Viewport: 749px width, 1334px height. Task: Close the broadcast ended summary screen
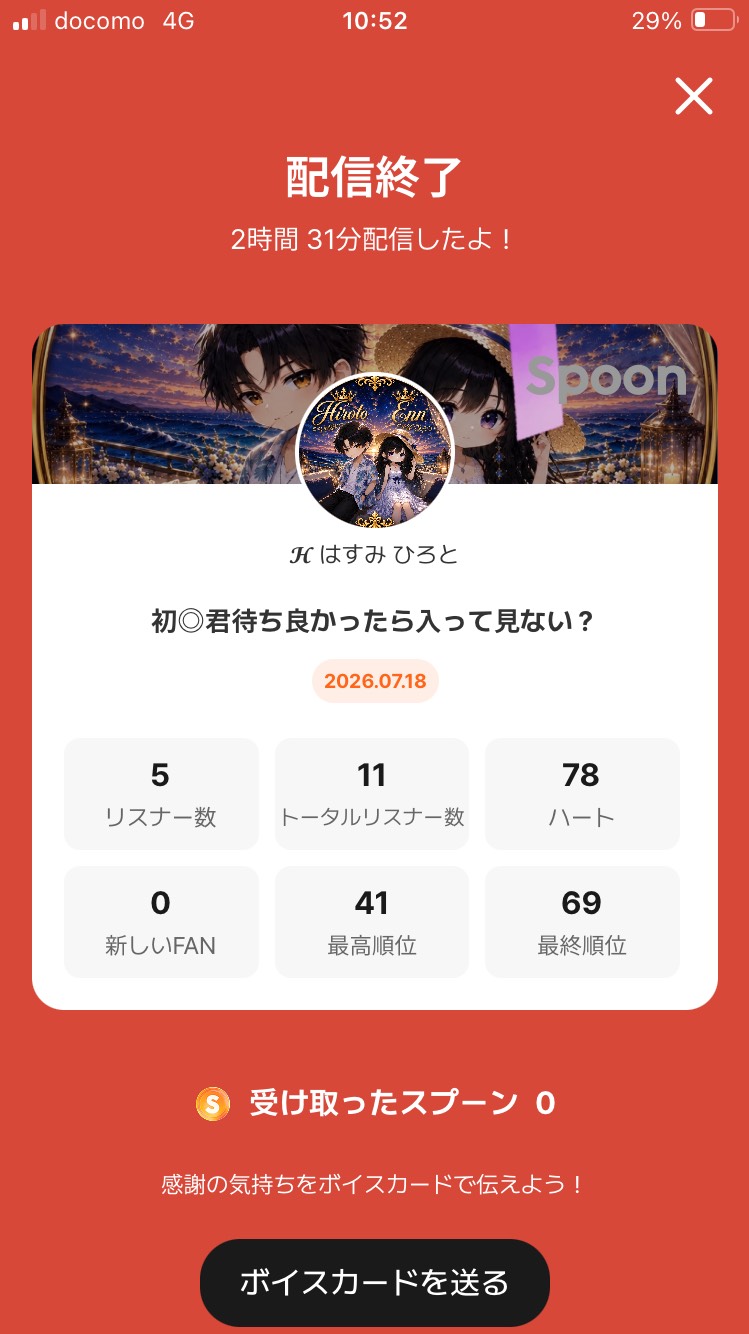pyautogui.click(x=693, y=96)
